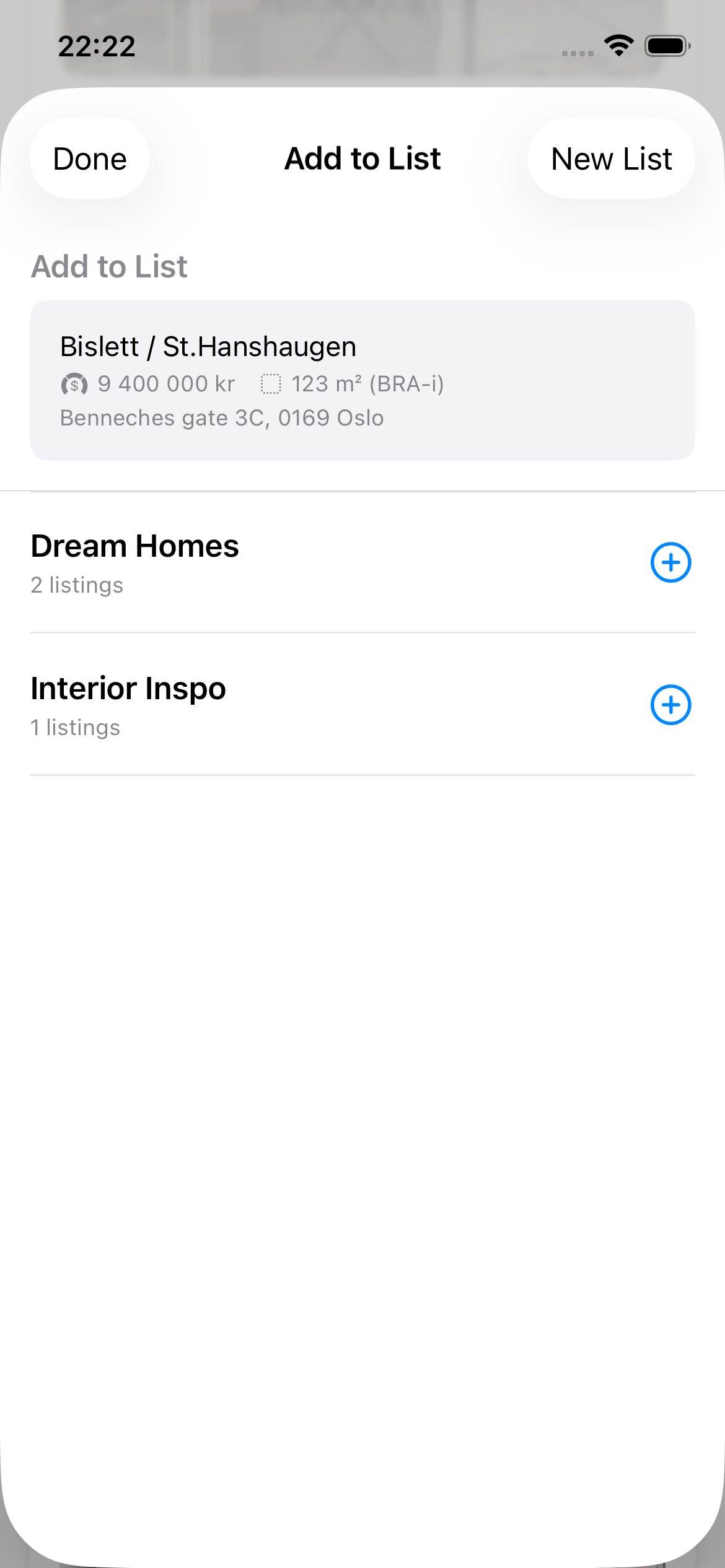The height and width of the screenshot is (1568, 725).
Task: Tap the clock showing 22:22
Action: 95,46
